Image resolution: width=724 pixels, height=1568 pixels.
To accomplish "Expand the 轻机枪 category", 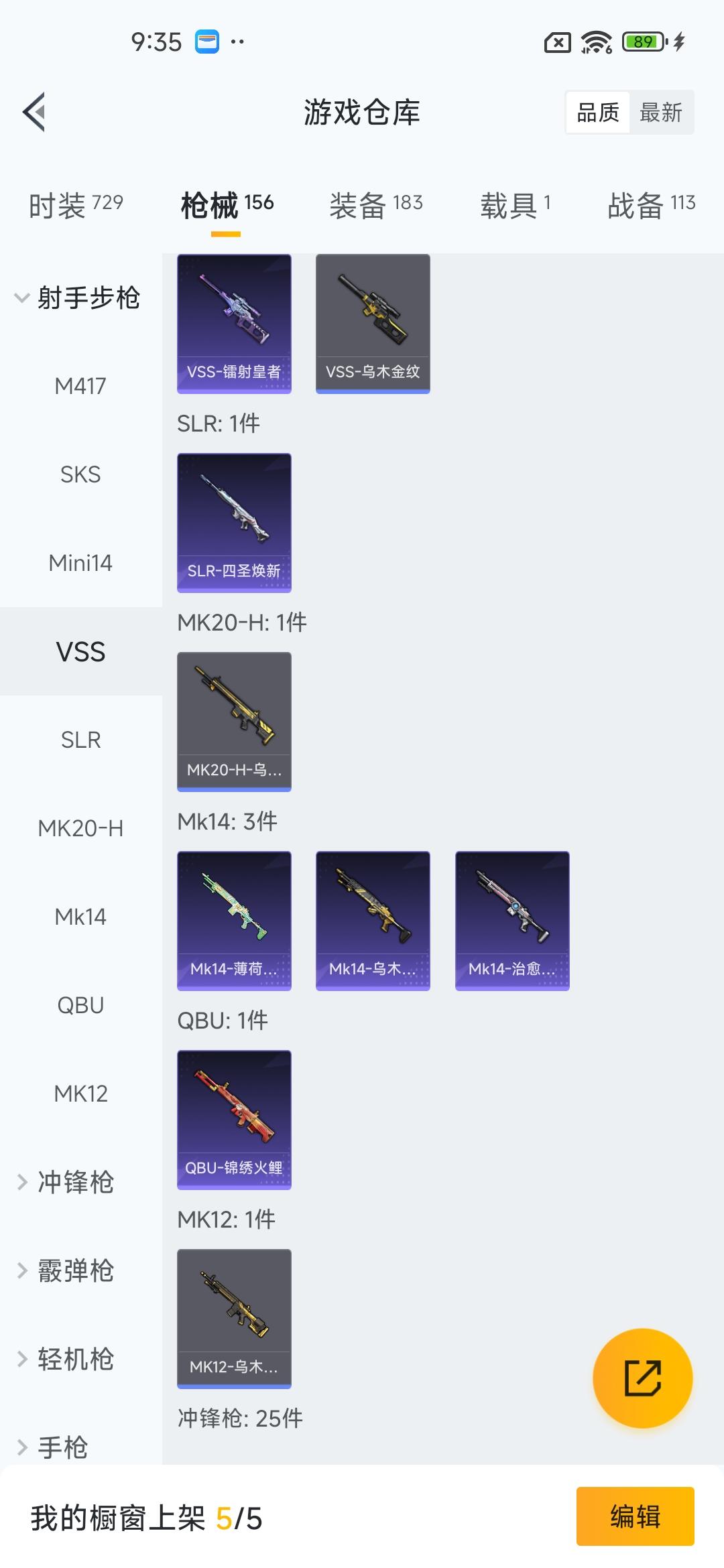I will point(67,1359).
